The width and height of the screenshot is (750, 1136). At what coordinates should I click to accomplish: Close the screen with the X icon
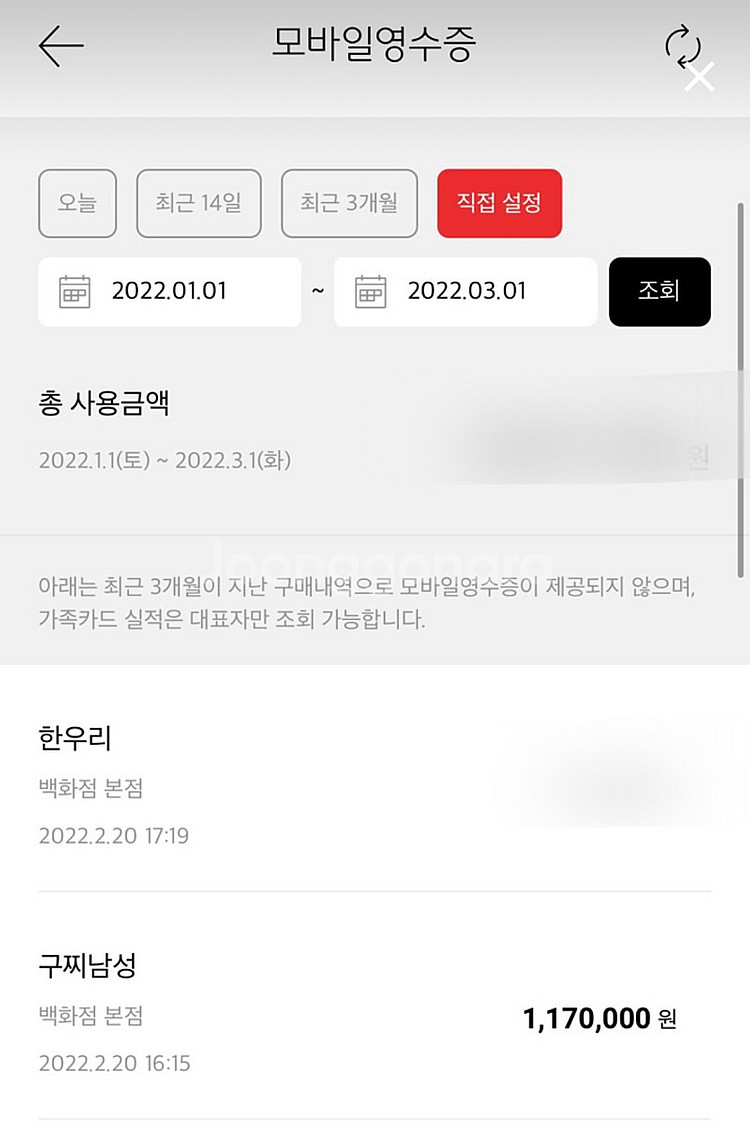click(x=698, y=76)
